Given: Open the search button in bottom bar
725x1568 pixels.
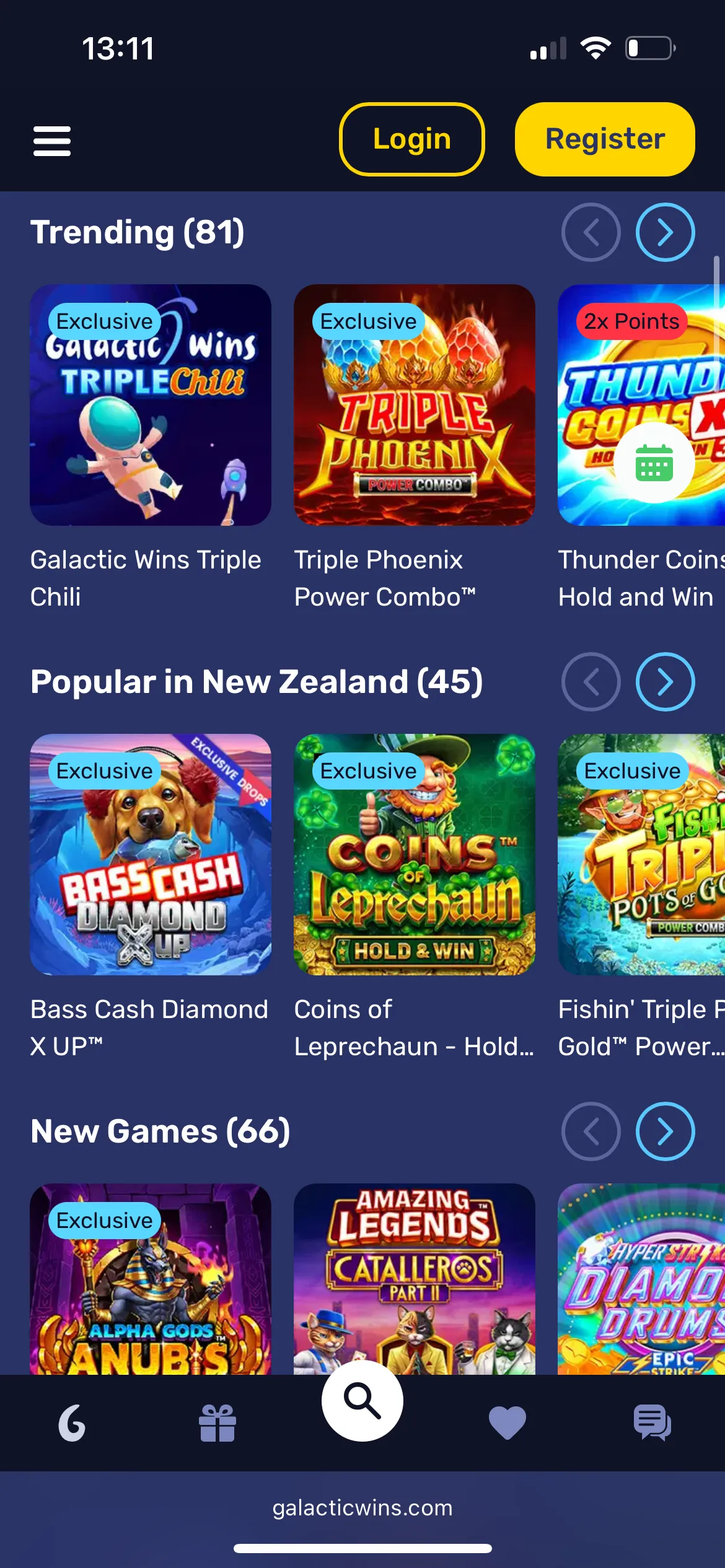Looking at the screenshot, I should (362, 1401).
